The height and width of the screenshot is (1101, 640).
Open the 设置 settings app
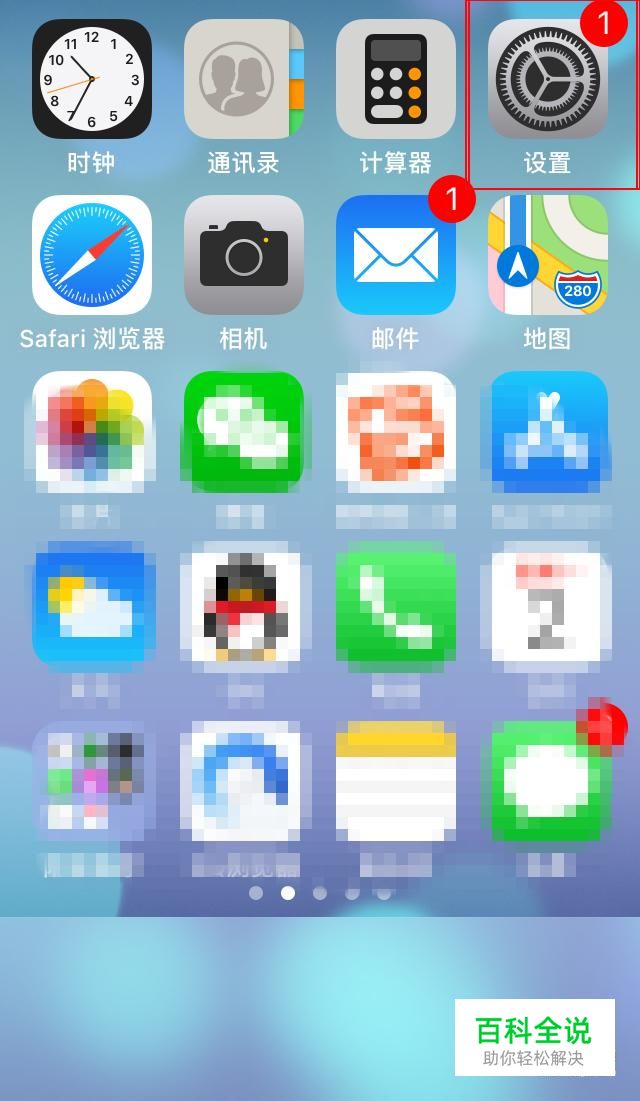pos(548,79)
